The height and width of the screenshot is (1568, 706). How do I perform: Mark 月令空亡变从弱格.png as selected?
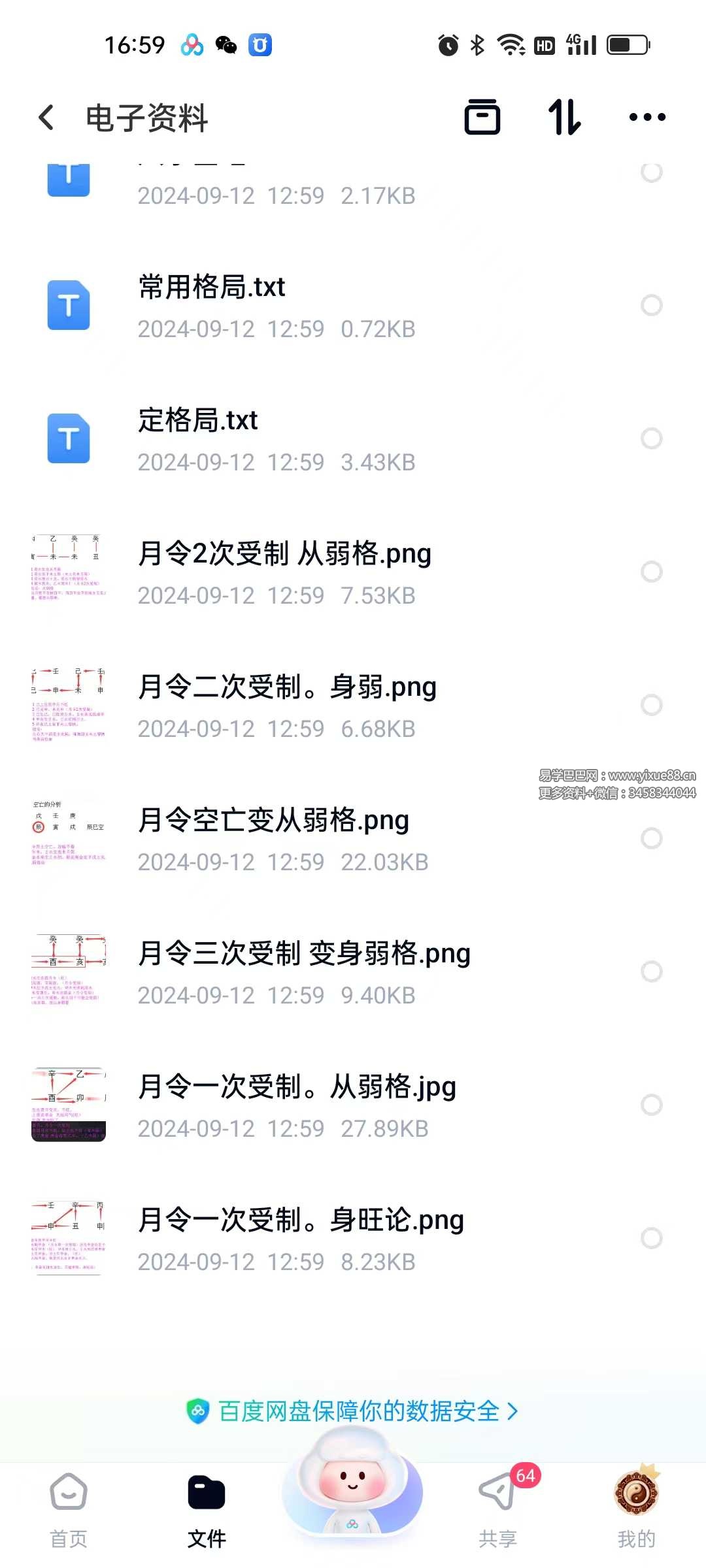click(x=652, y=840)
